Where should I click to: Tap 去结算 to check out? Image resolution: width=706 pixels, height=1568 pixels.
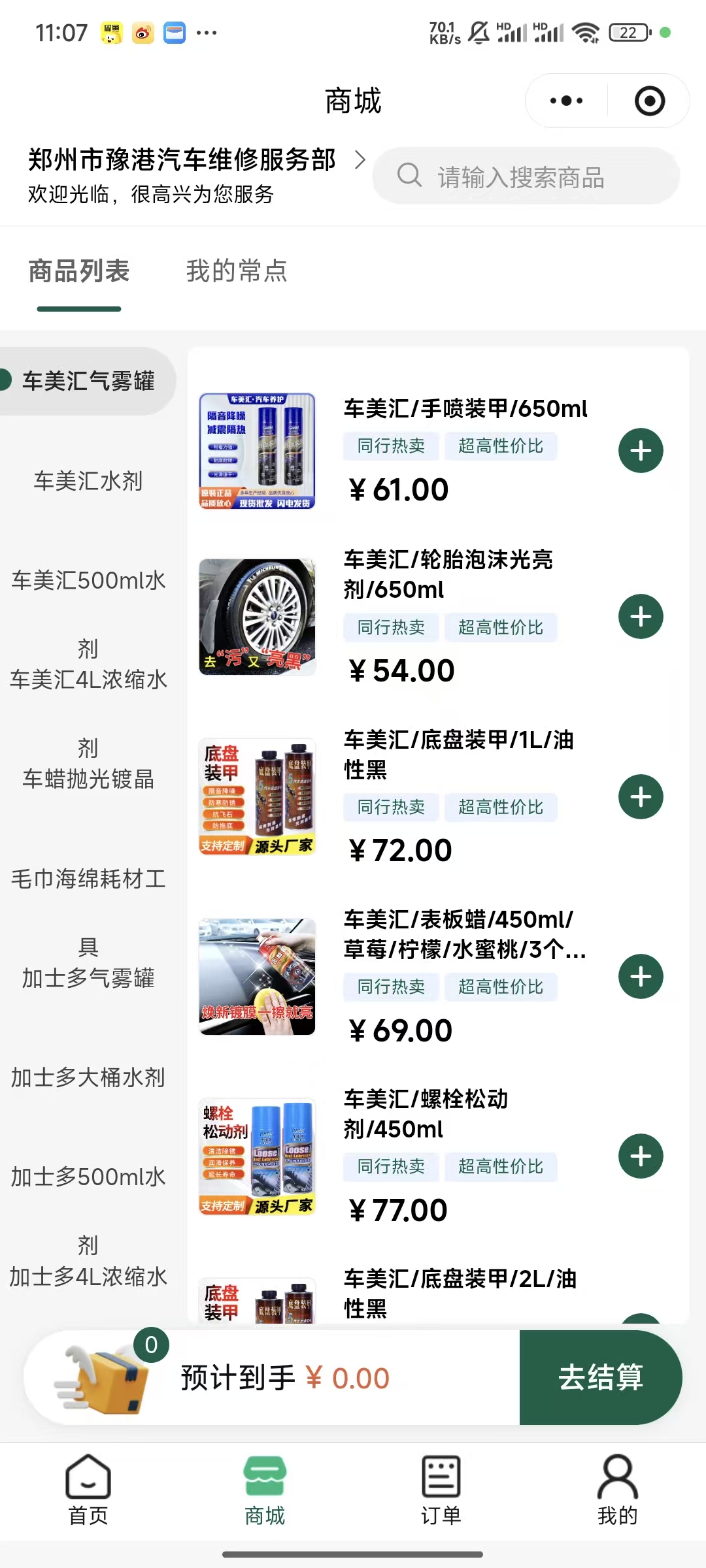600,1377
